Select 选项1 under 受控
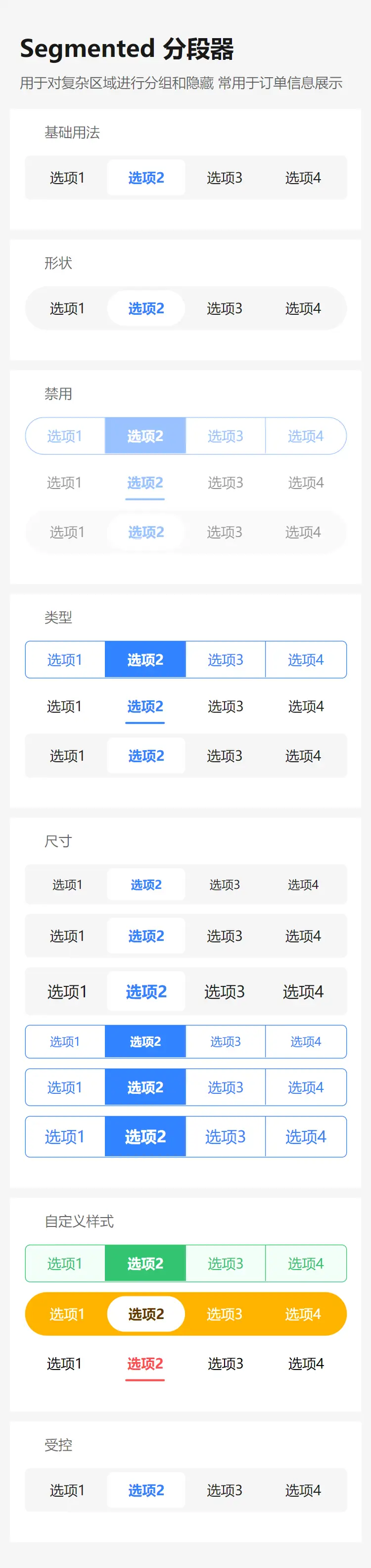 coord(67,1490)
